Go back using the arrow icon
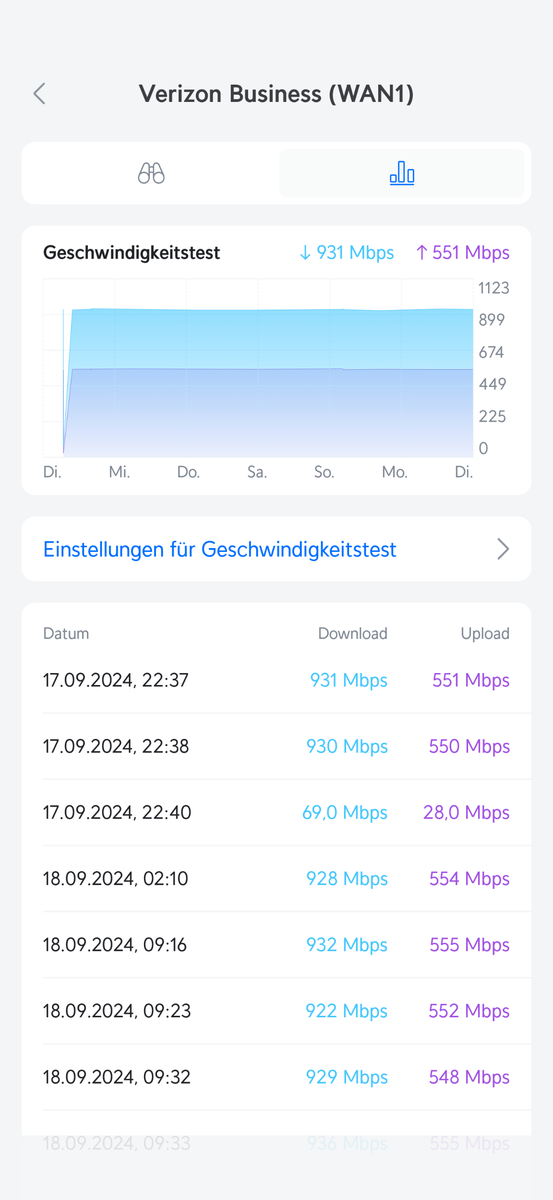The height and width of the screenshot is (1200, 553). [39, 94]
